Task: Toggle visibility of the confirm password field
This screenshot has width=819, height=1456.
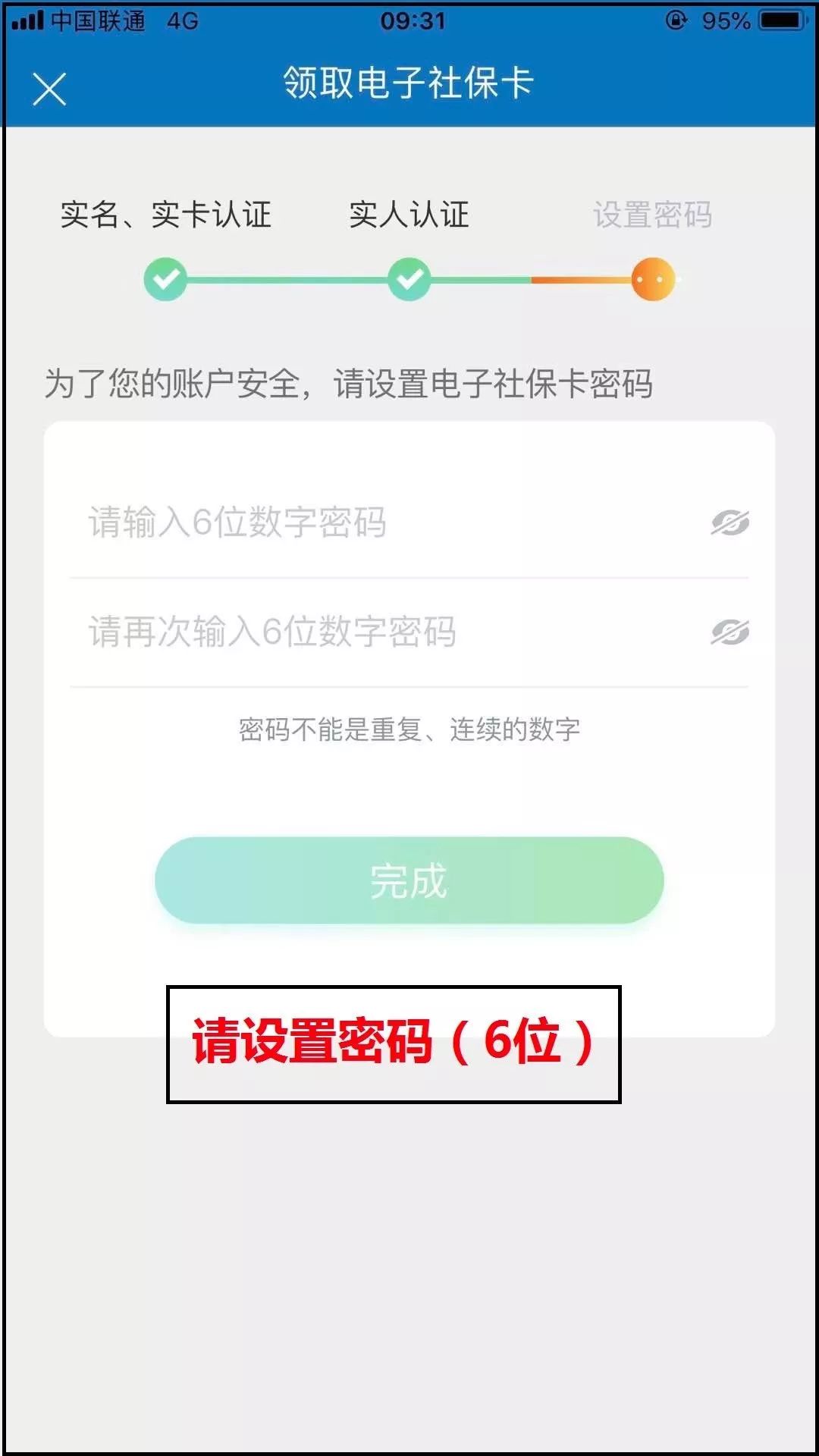Action: (730, 632)
